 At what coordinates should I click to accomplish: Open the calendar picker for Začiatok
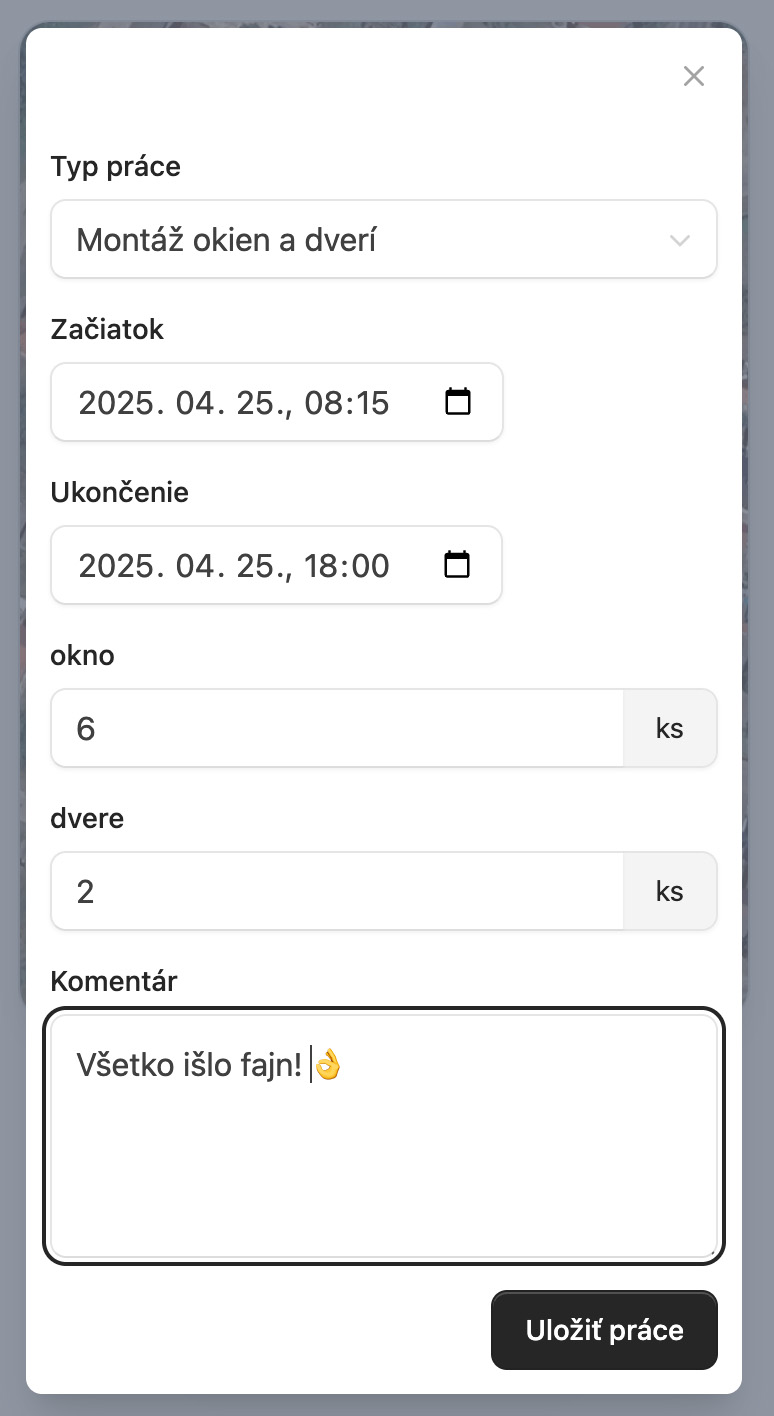pyautogui.click(x=457, y=402)
